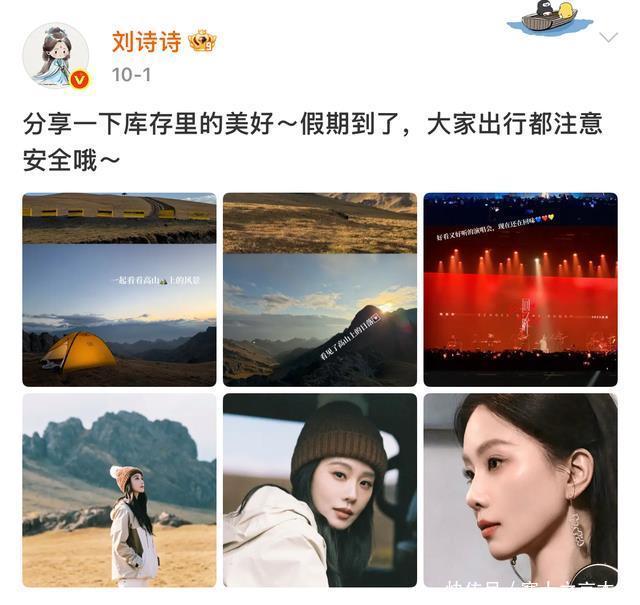This screenshot has height=605, width=640.
Task: Tap the username 刘诗诗
Action: pos(147,42)
